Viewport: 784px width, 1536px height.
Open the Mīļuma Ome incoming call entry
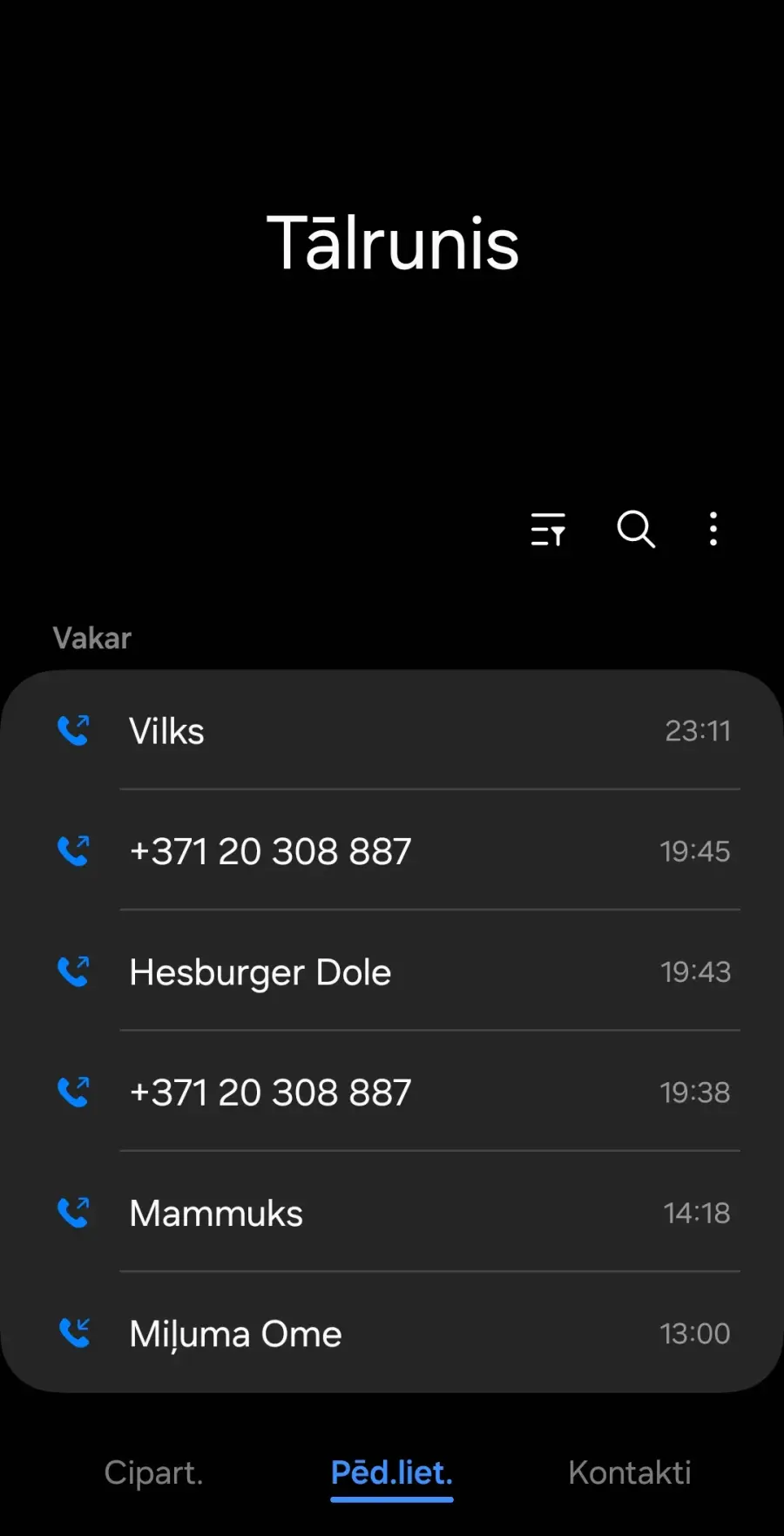point(392,1332)
